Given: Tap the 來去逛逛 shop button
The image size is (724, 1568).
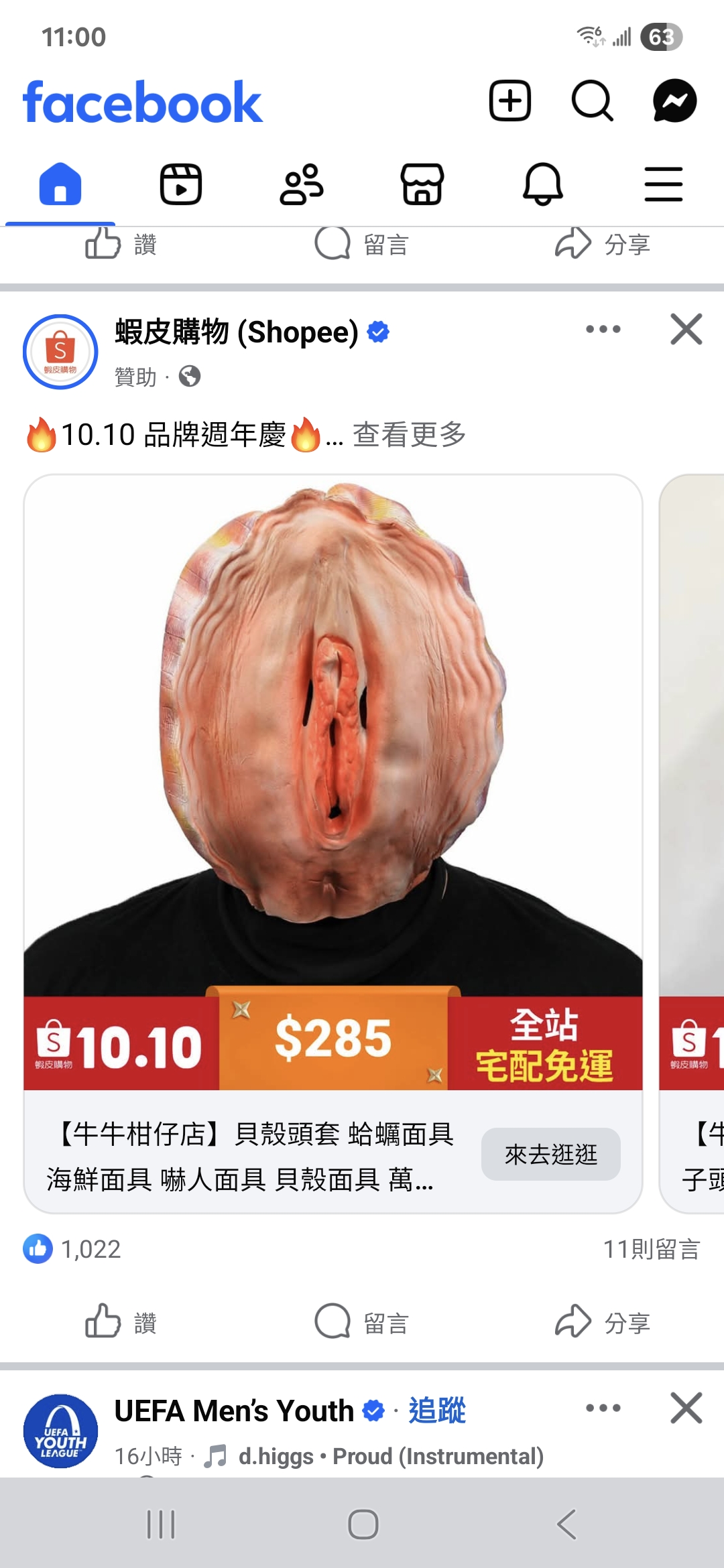Looking at the screenshot, I should point(550,1154).
